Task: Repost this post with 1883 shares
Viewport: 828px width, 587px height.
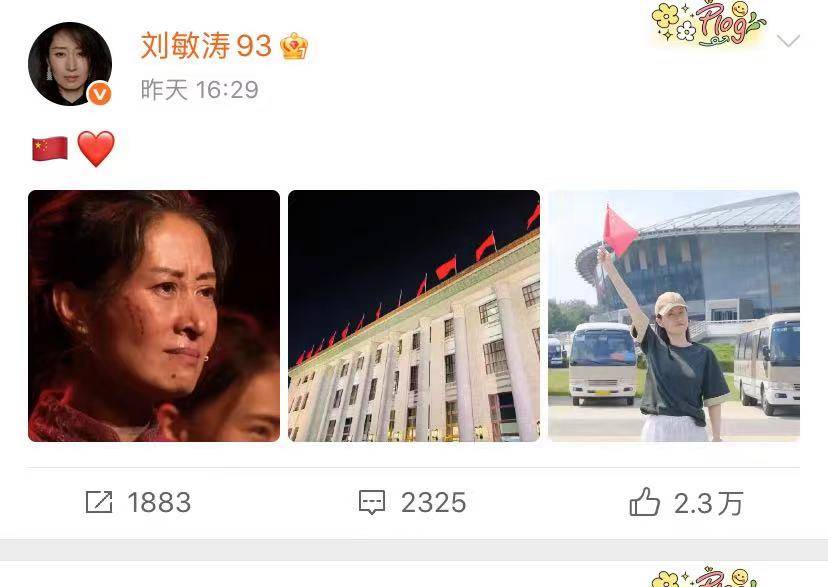Action: tap(138, 502)
